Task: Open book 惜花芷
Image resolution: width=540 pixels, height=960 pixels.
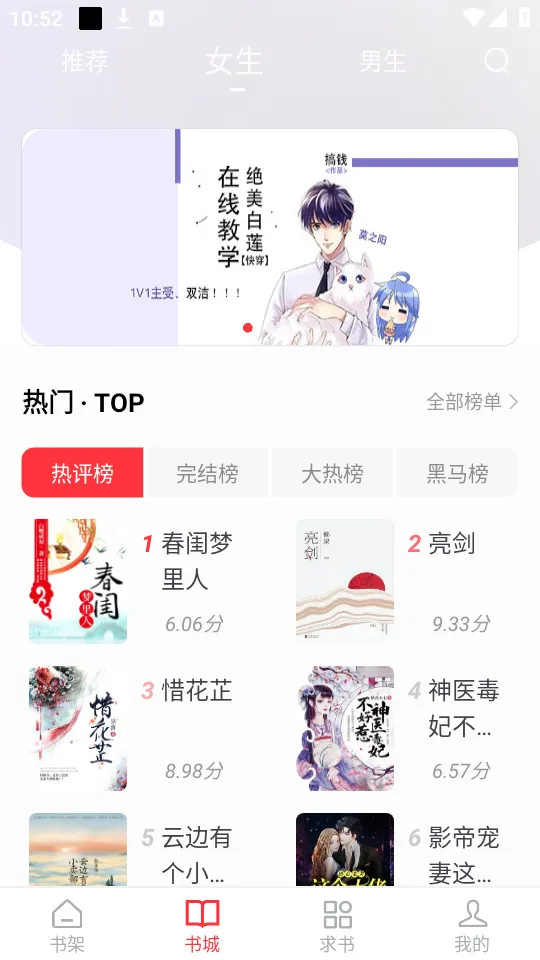Action: [137, 728]
